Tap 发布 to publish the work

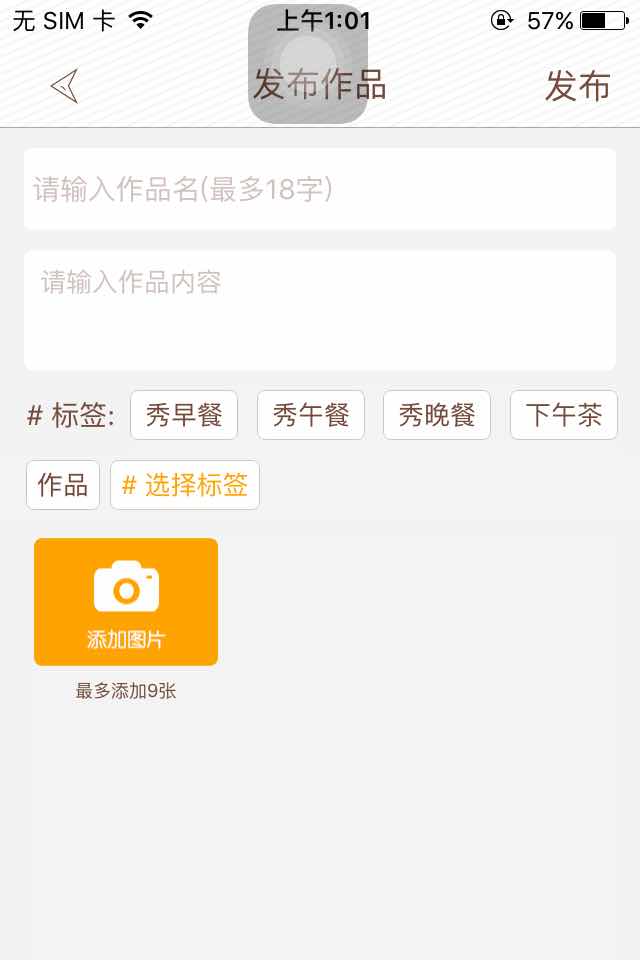pos(577,87)
